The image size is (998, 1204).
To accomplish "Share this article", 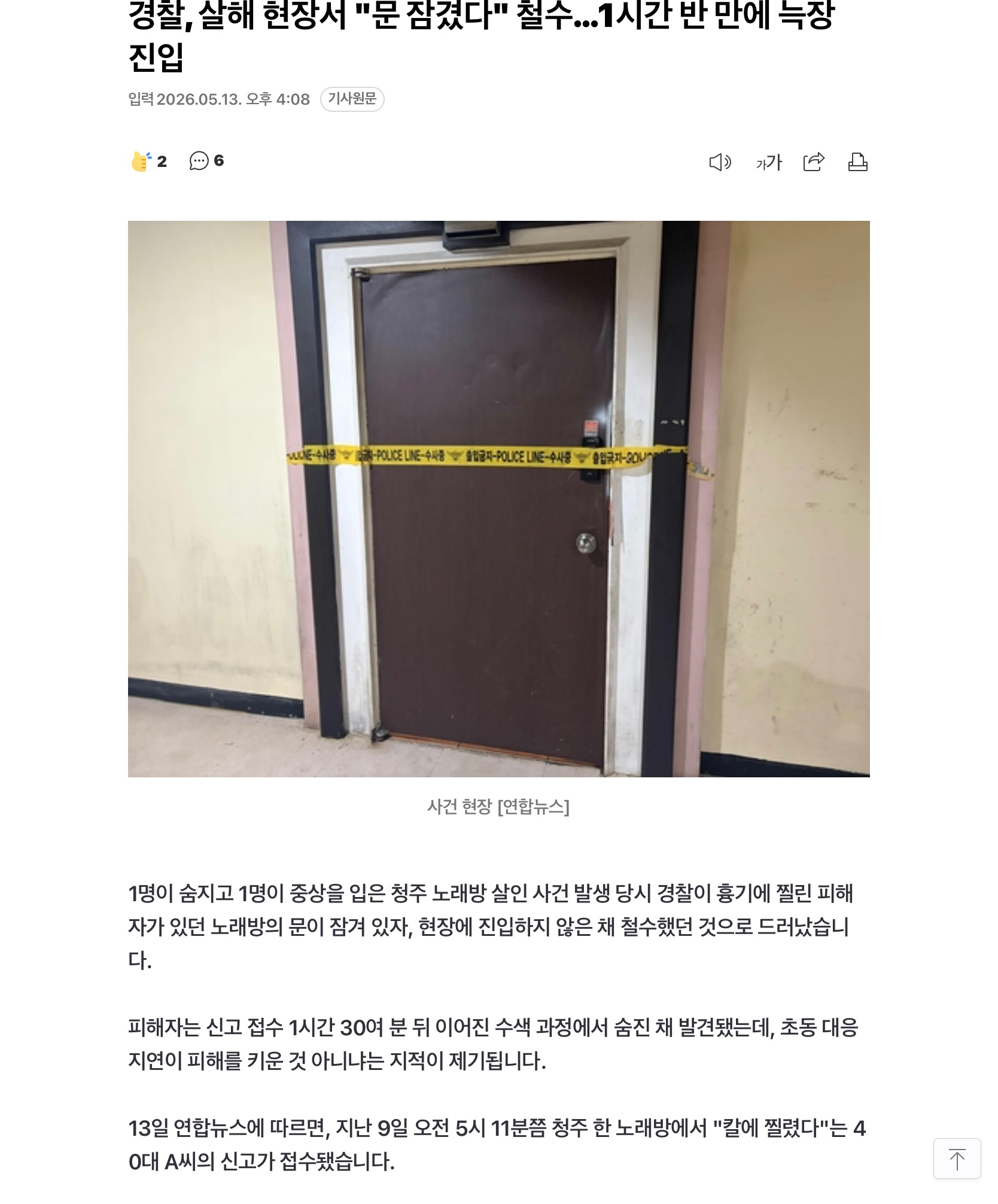I will tap(814, 162).
